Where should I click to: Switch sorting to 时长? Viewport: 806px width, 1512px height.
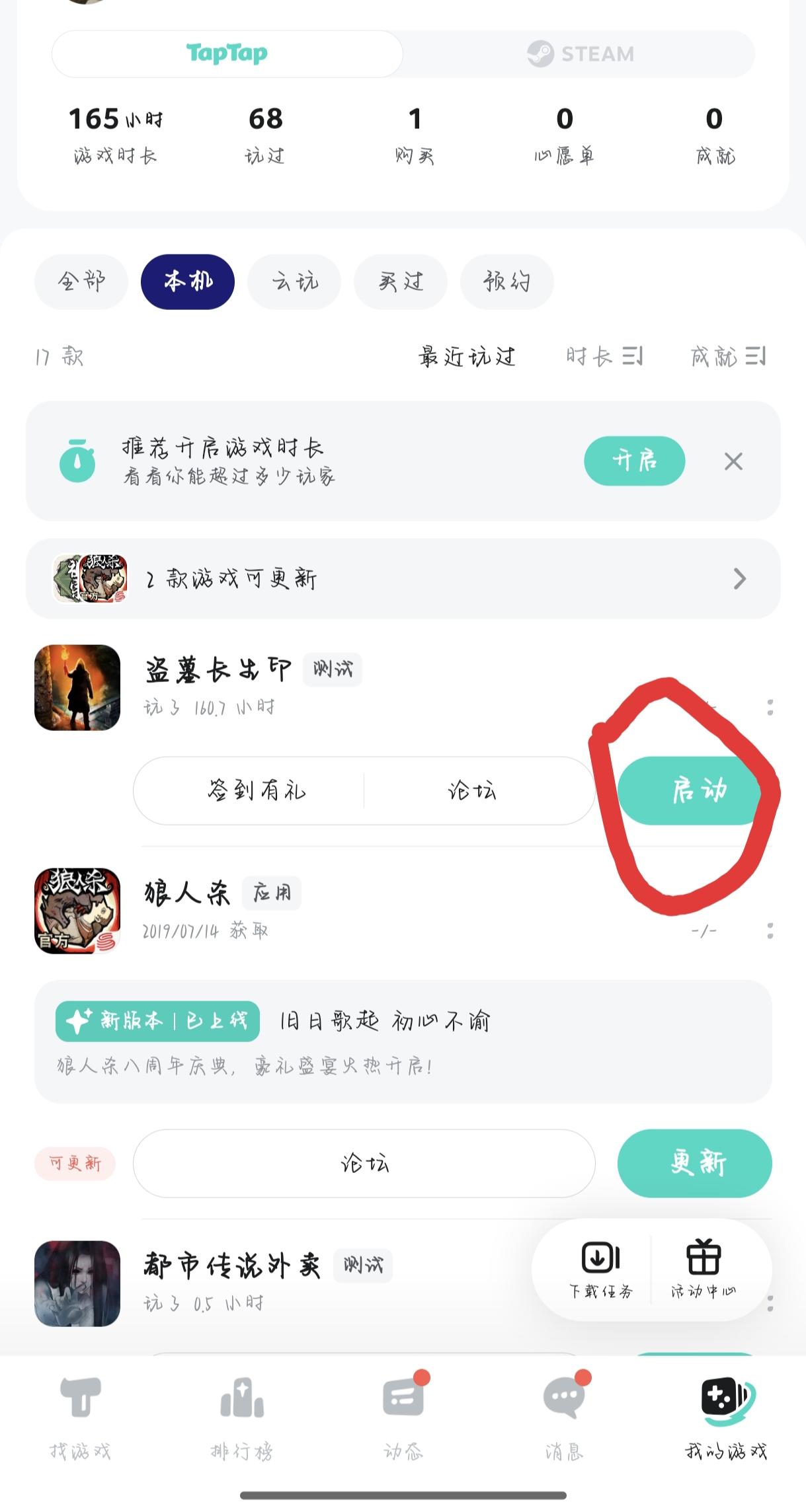pos(604,356)
